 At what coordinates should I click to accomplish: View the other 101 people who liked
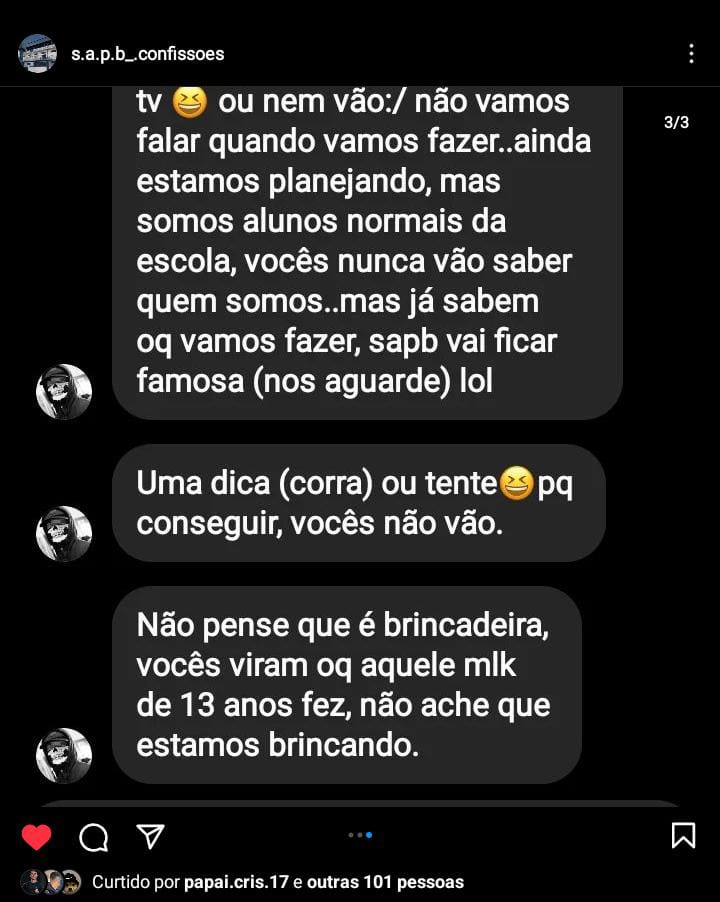coord(385,882)
